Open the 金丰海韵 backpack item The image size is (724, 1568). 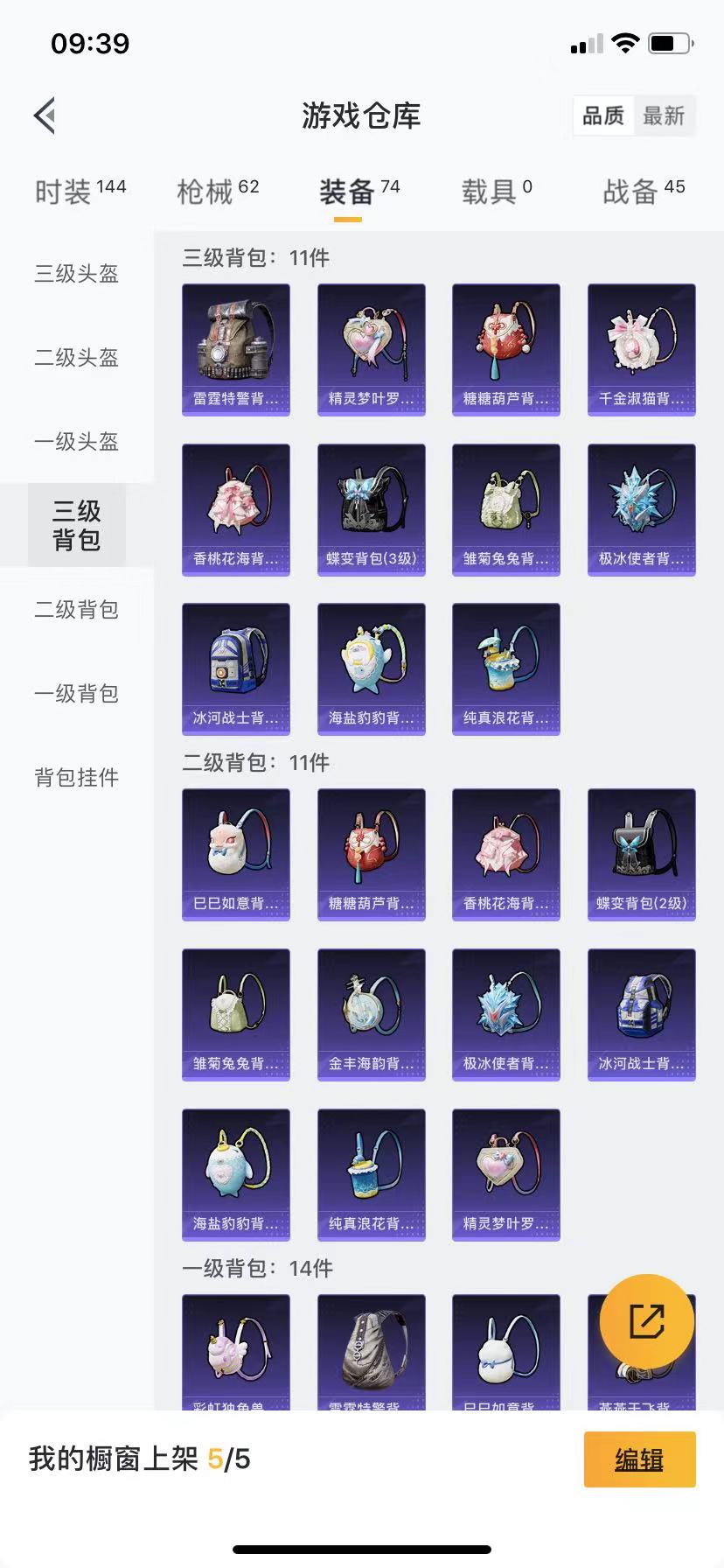372,1015
